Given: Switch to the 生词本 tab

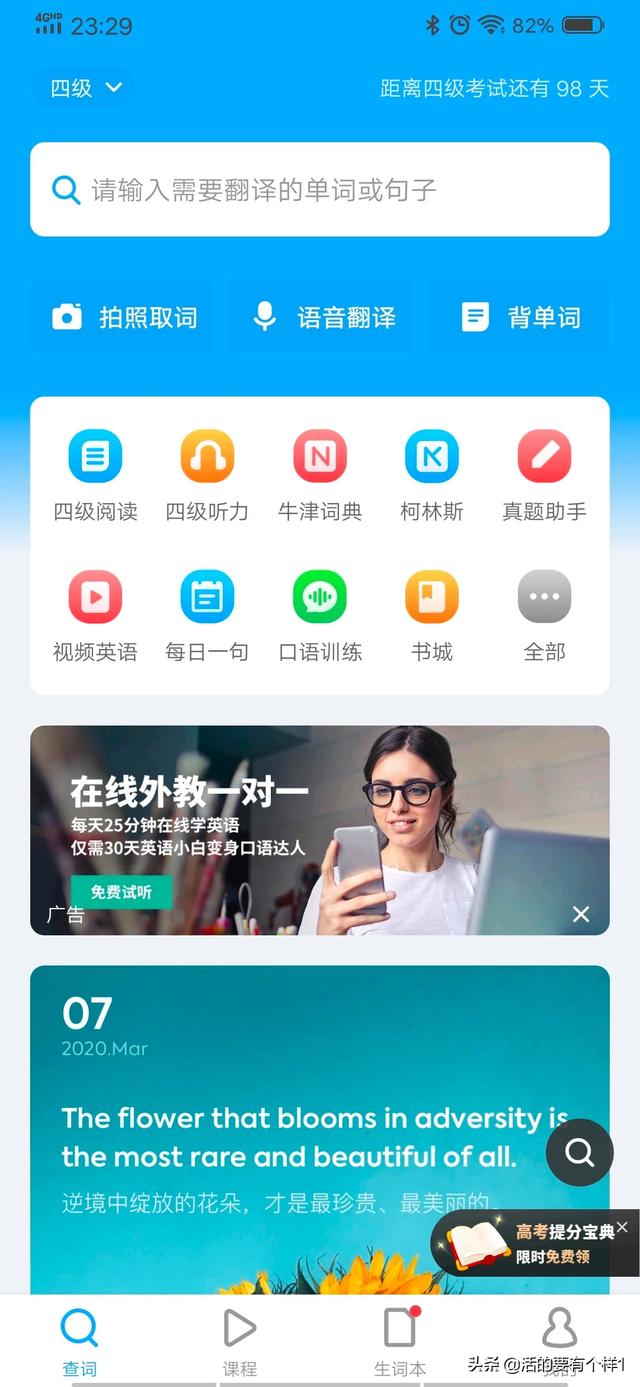Looking at the screenshot, I should [x=400, y=1341].
